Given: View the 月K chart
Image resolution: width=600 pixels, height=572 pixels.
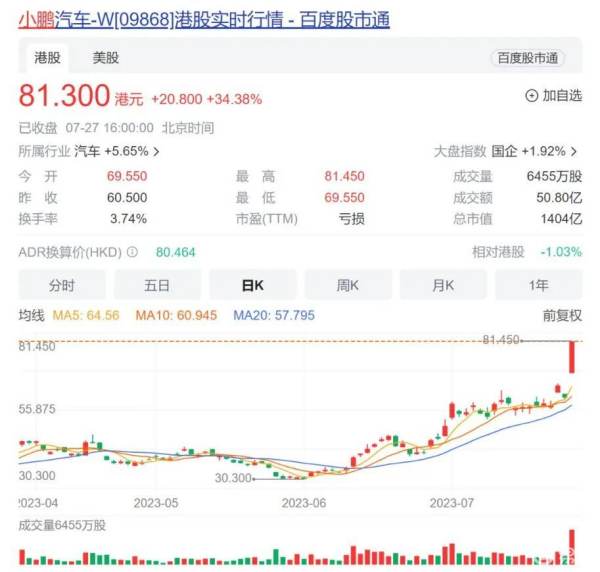Looking at the screenshot, I should (443, 285).
